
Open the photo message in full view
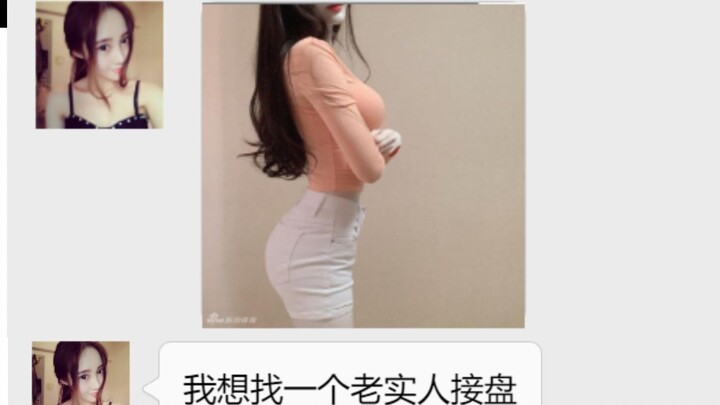[363, 165]
